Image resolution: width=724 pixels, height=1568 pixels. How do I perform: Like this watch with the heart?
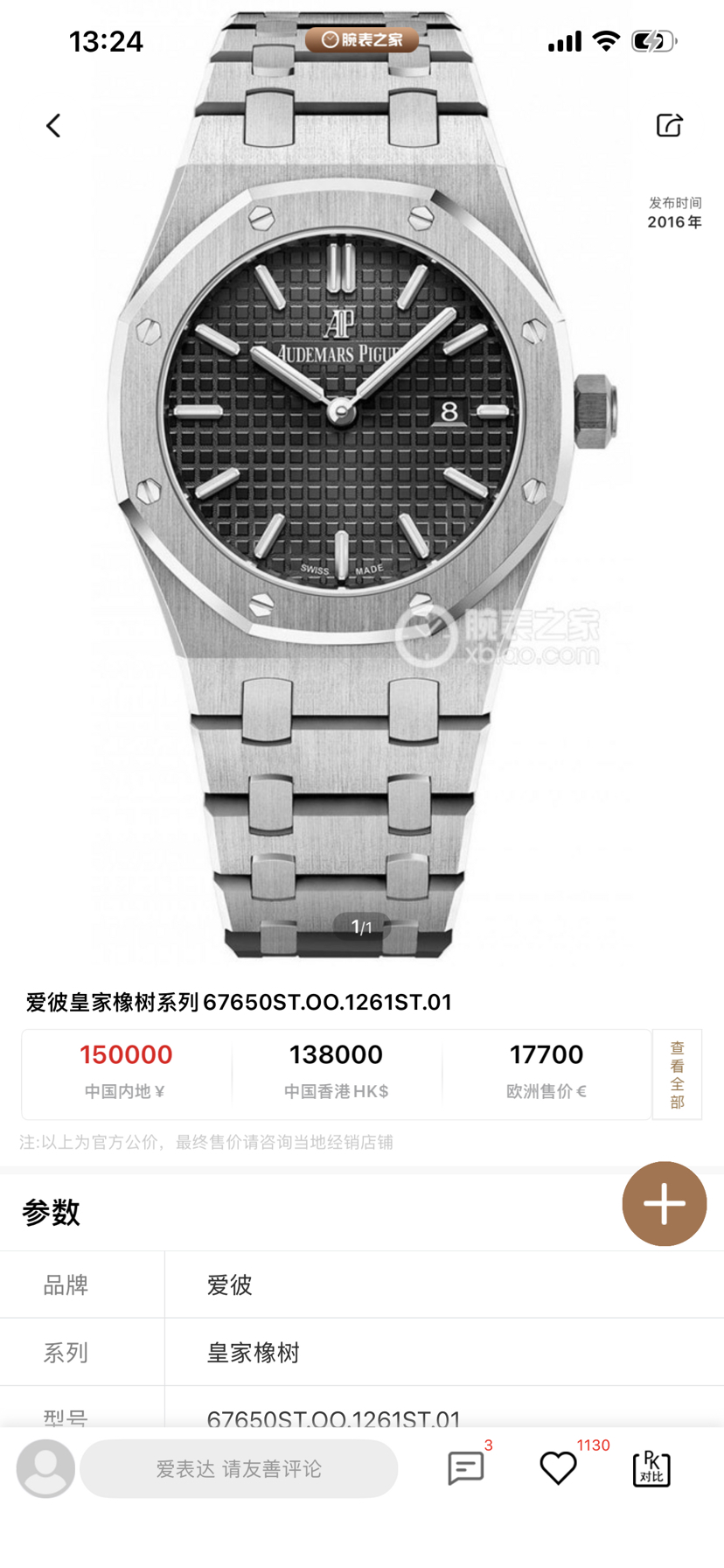[558, 1468]
